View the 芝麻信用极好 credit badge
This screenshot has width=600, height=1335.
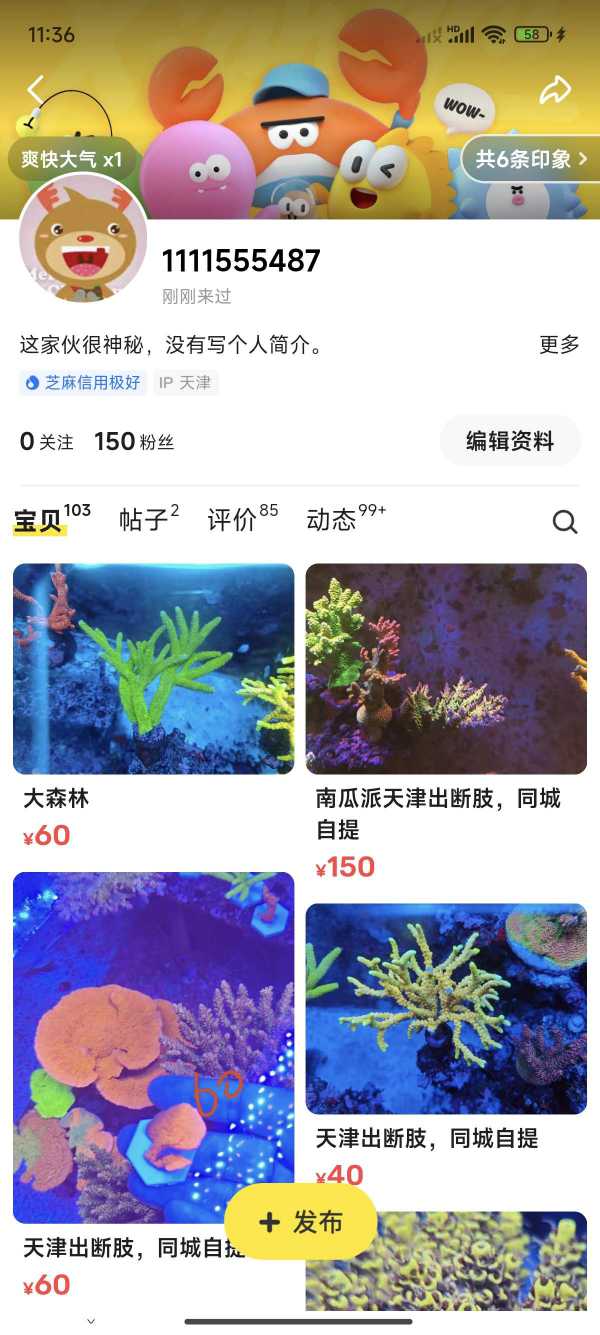click(83, 382)
